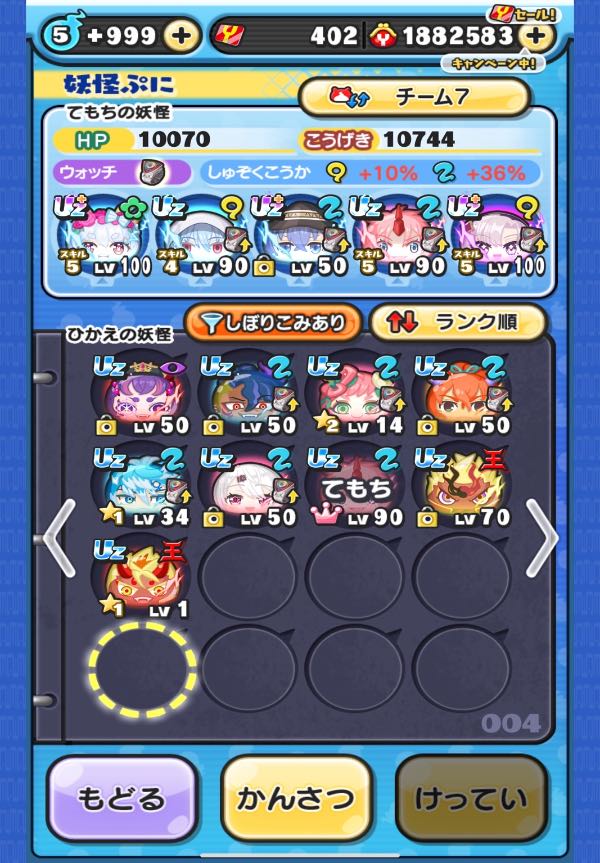Confirm the team with けってい
Screen dimensions: 600x863
tap(471, 797)
